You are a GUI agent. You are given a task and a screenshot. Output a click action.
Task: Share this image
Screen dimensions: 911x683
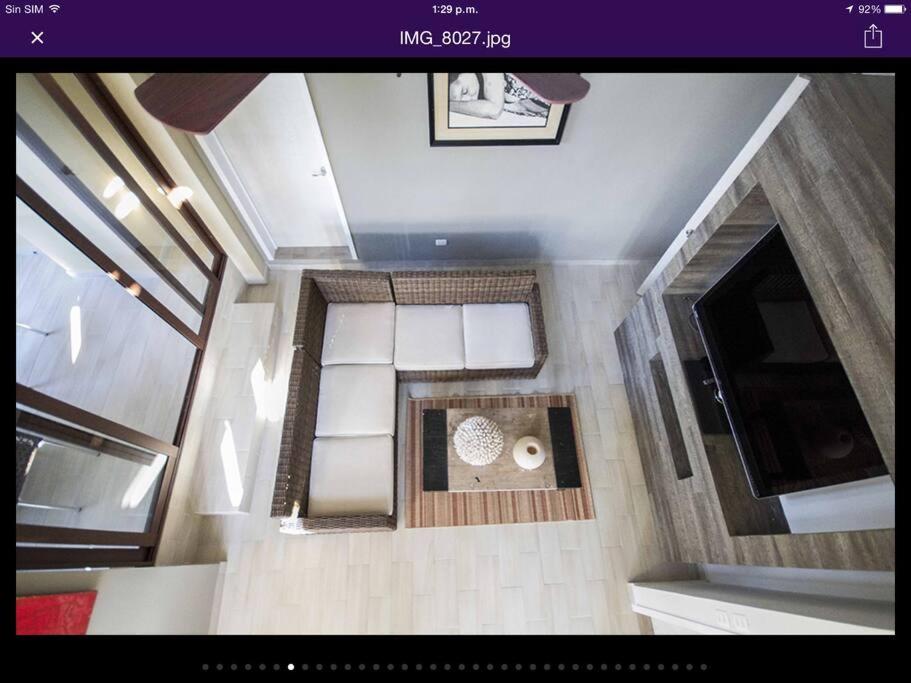click(872, 37)
